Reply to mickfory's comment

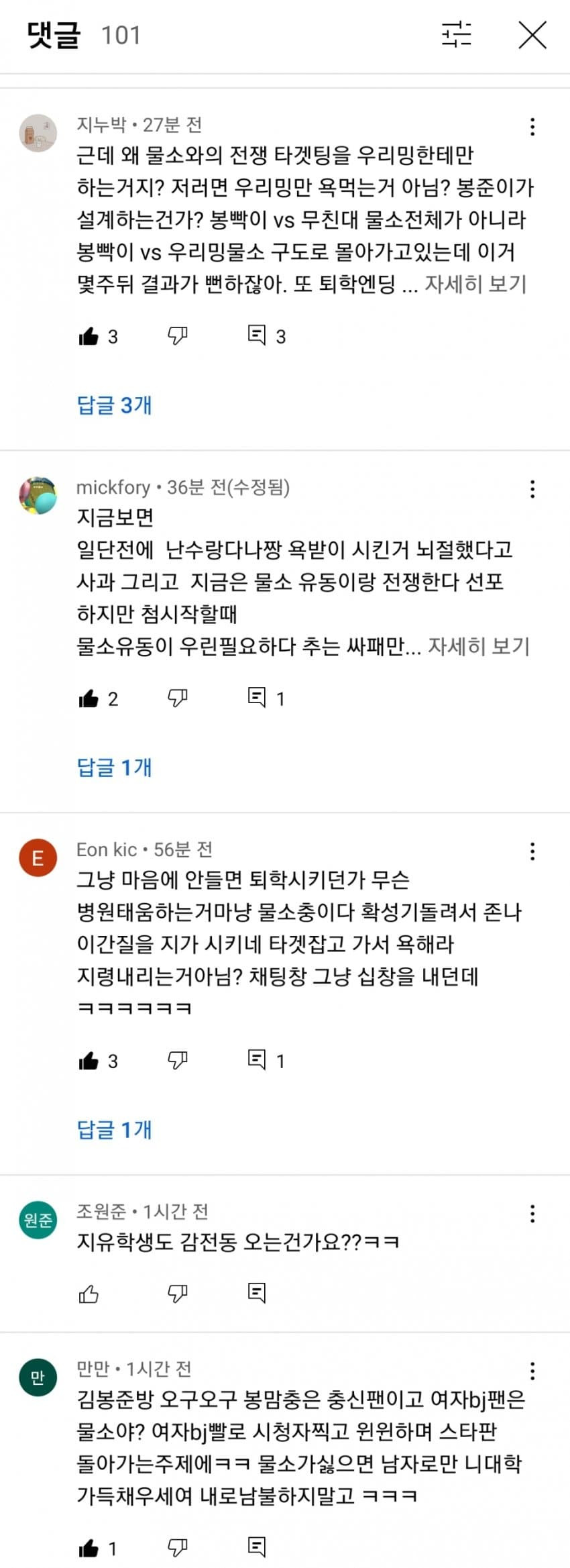click(257, 698)
